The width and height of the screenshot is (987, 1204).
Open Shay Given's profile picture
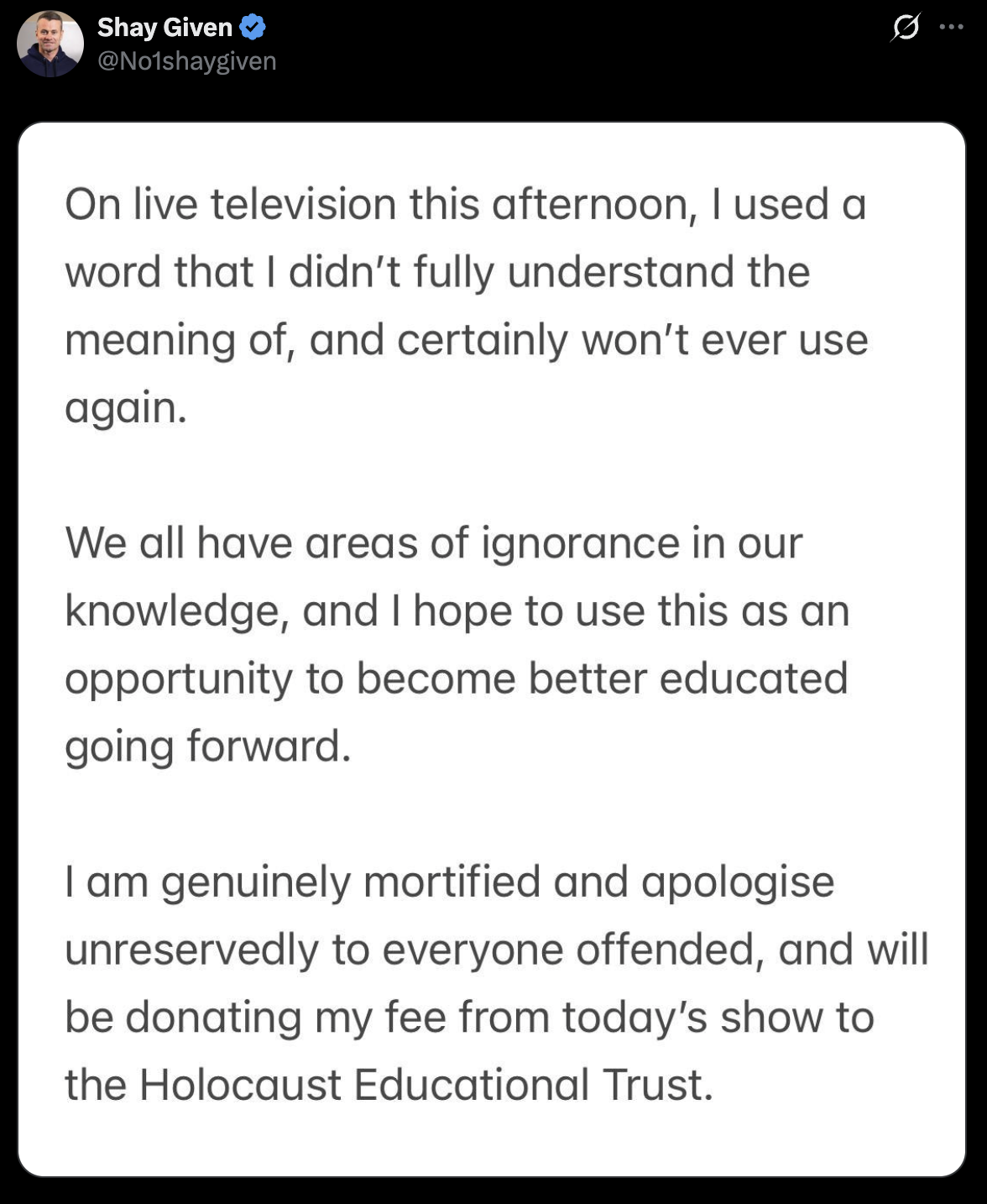tap(50, 44)
